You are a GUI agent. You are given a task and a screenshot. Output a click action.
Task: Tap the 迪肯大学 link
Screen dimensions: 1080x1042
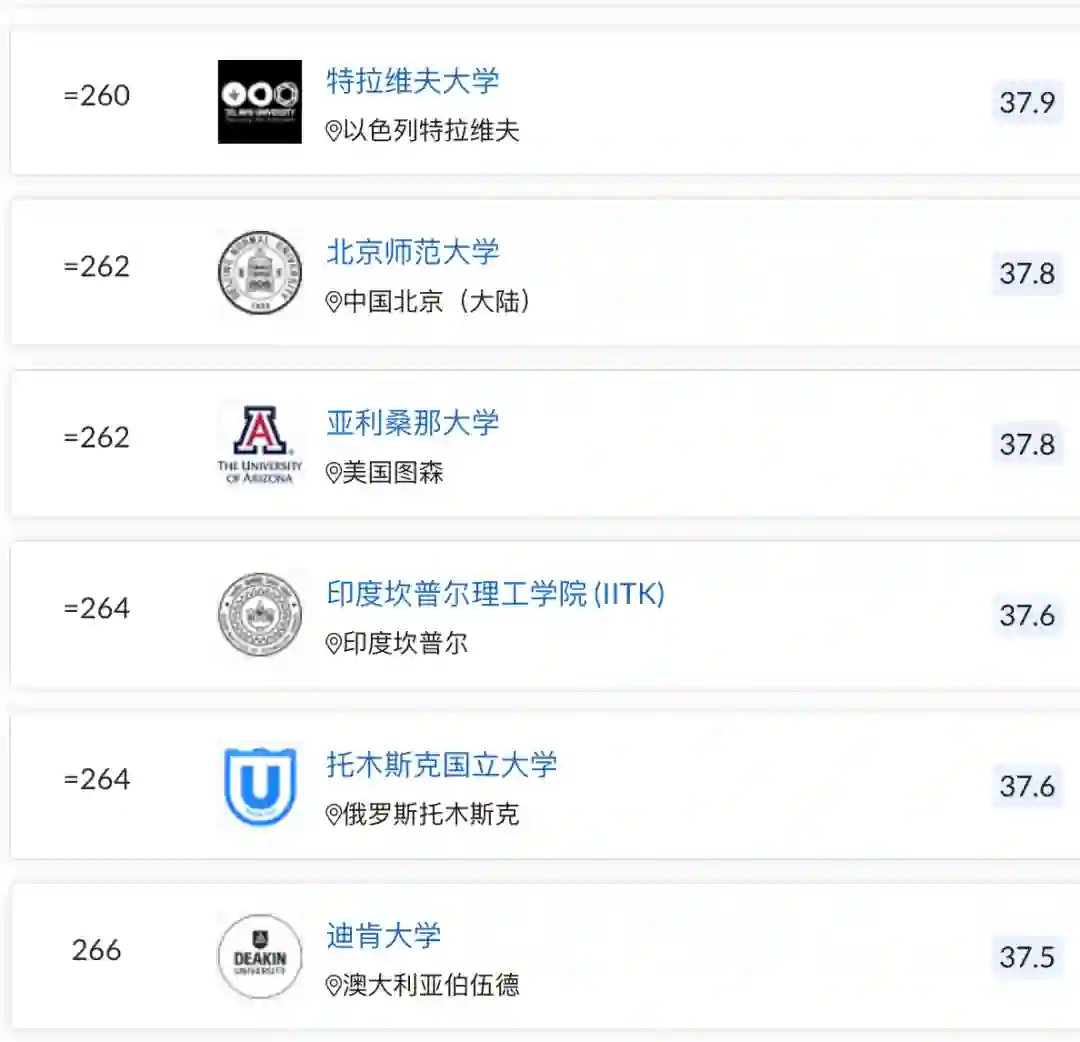click(383, 936)
